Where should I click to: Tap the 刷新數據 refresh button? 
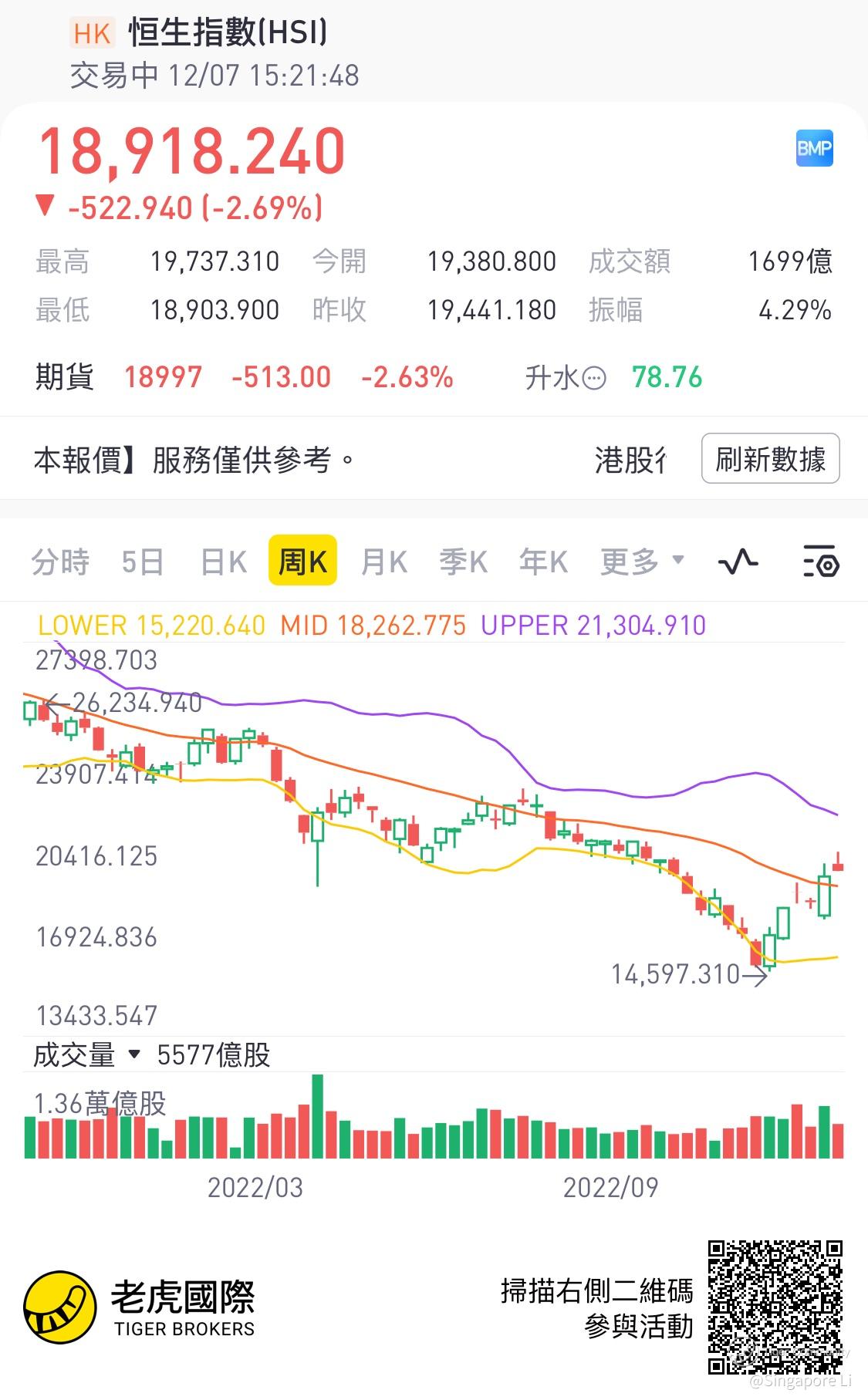(770, 459)
